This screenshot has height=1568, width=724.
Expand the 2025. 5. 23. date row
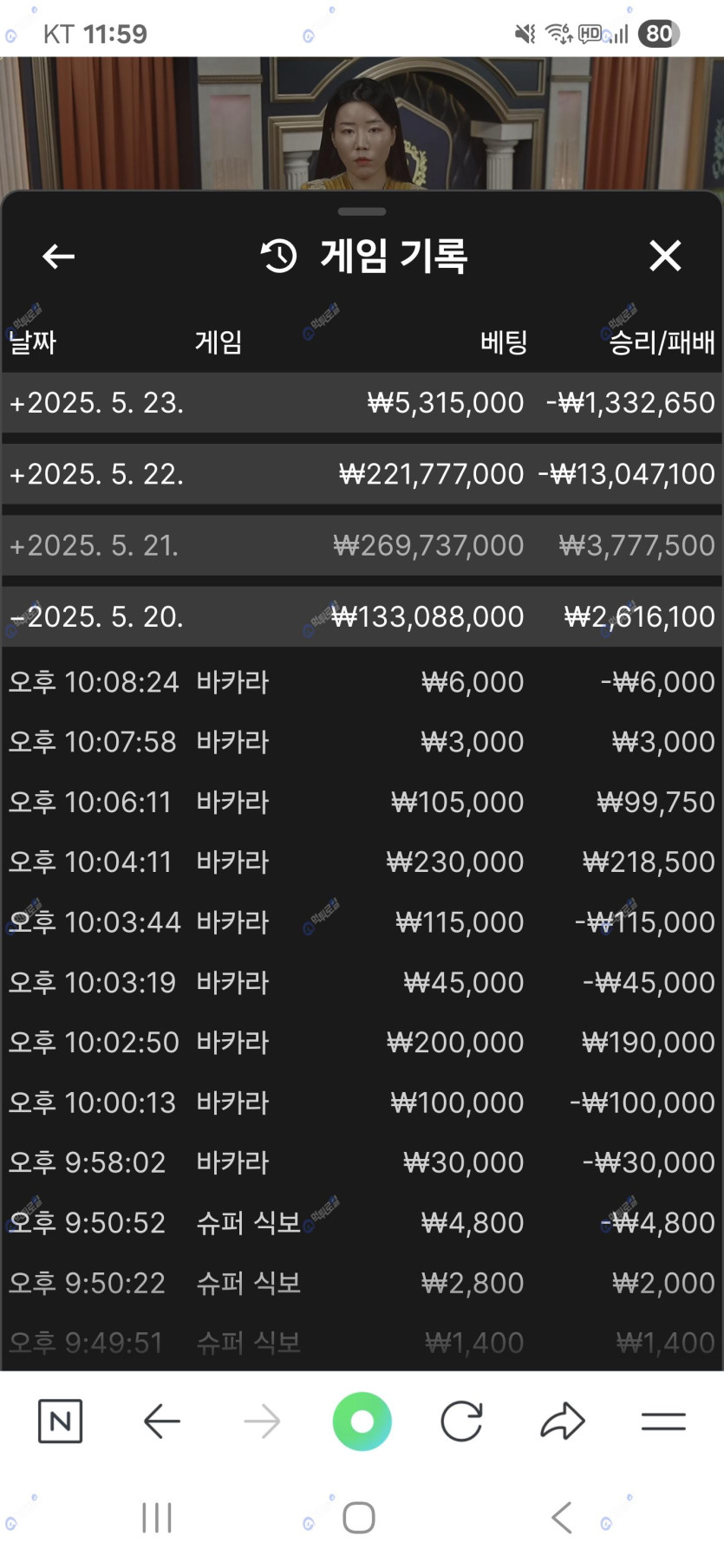tap(362, 403)
